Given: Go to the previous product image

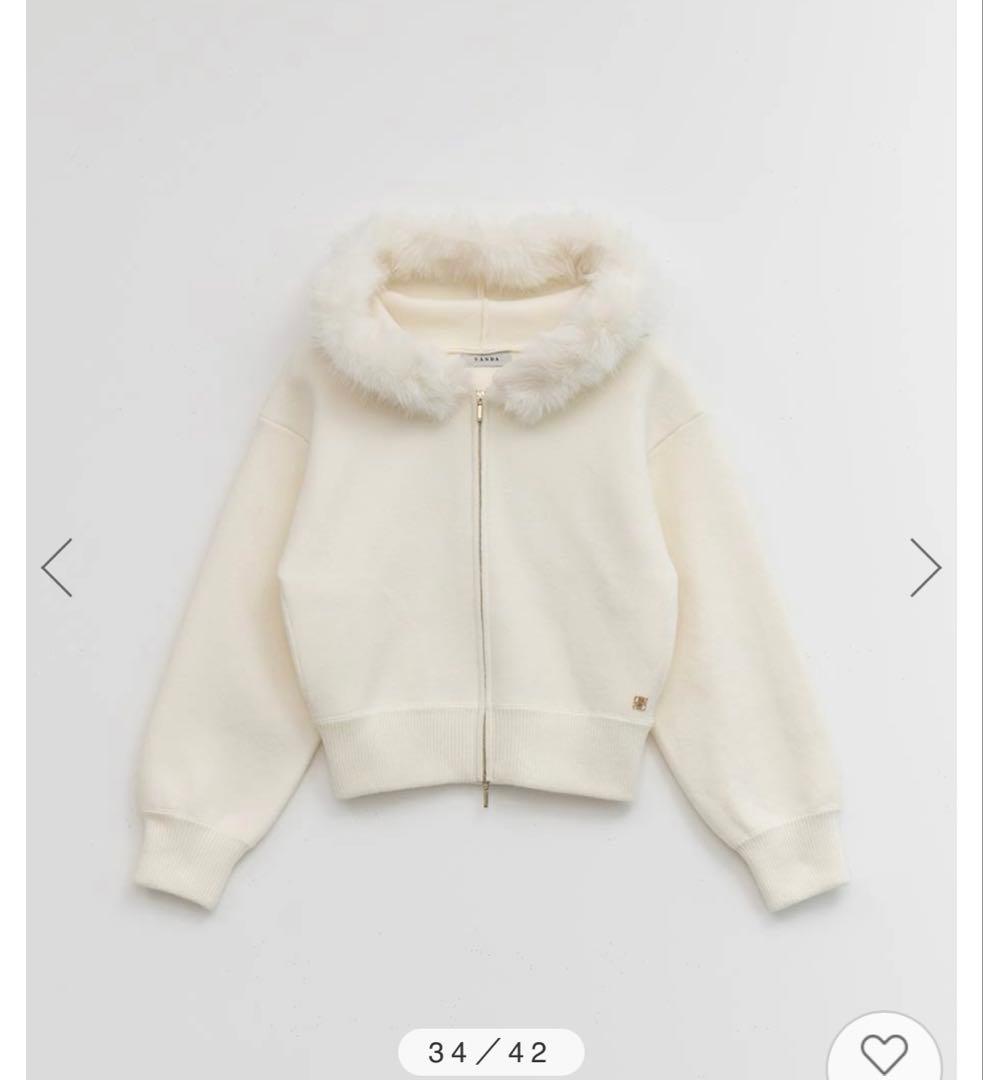Looking at the screenshot, I should [x=57, y=567].
